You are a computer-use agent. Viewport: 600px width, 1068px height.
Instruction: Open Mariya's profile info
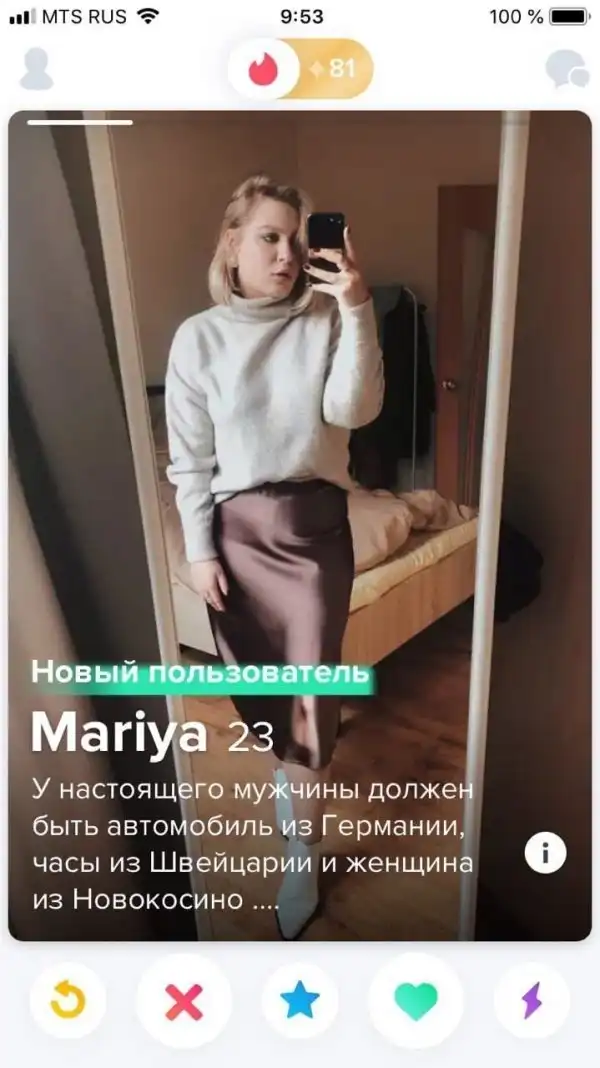click(546, 853)
